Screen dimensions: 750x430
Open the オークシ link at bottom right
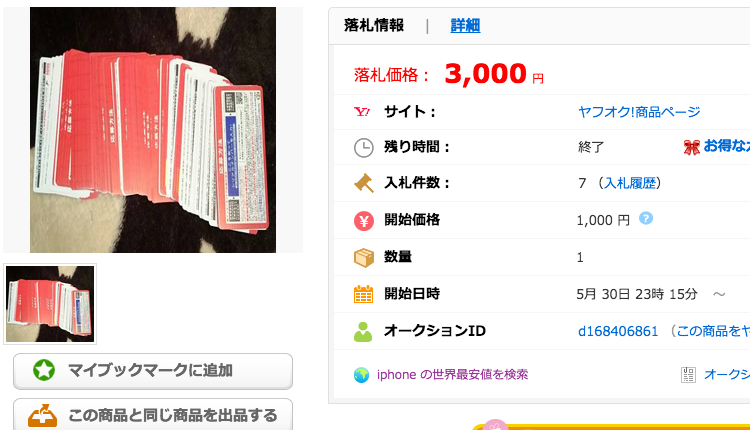coord(726,375)
